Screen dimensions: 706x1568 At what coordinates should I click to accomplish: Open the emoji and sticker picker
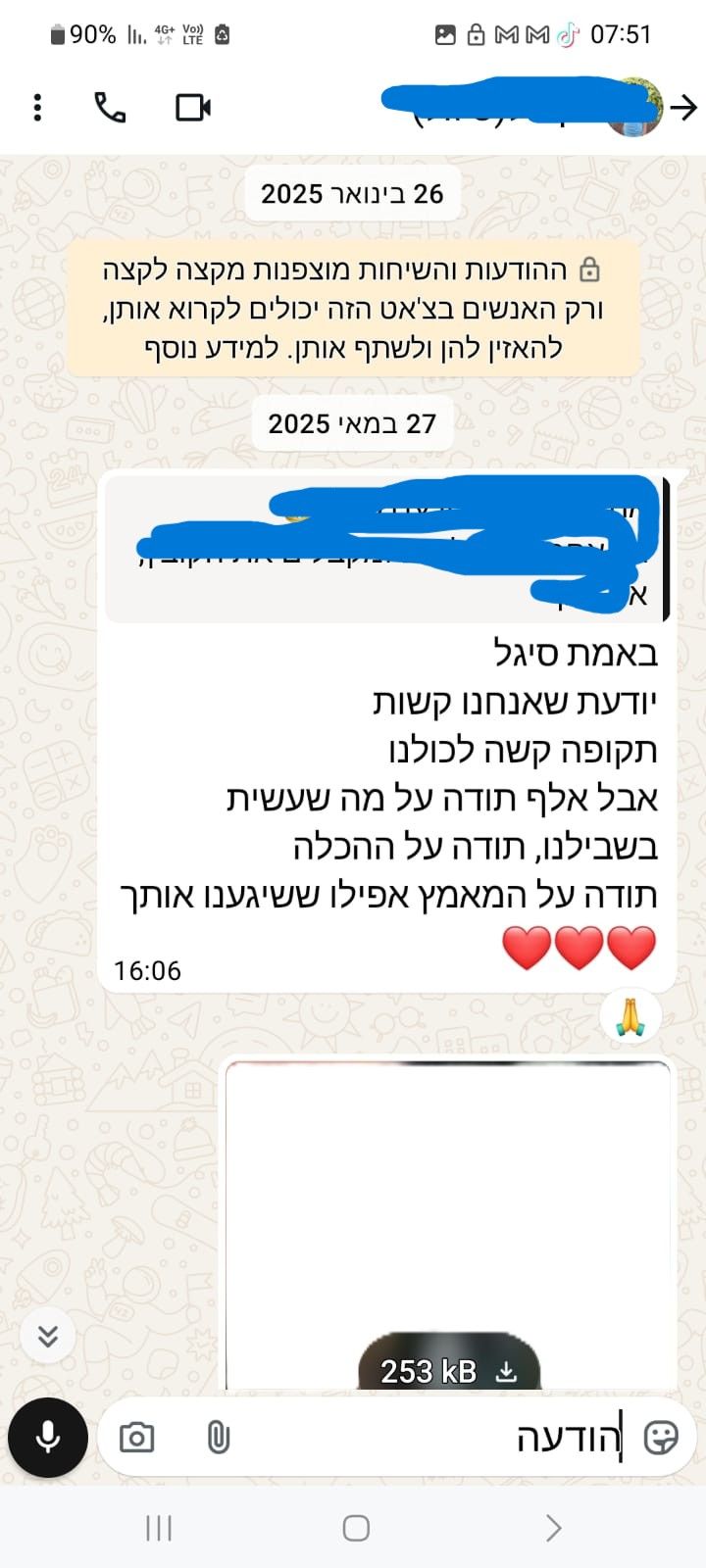click(x=660, y=1438)
